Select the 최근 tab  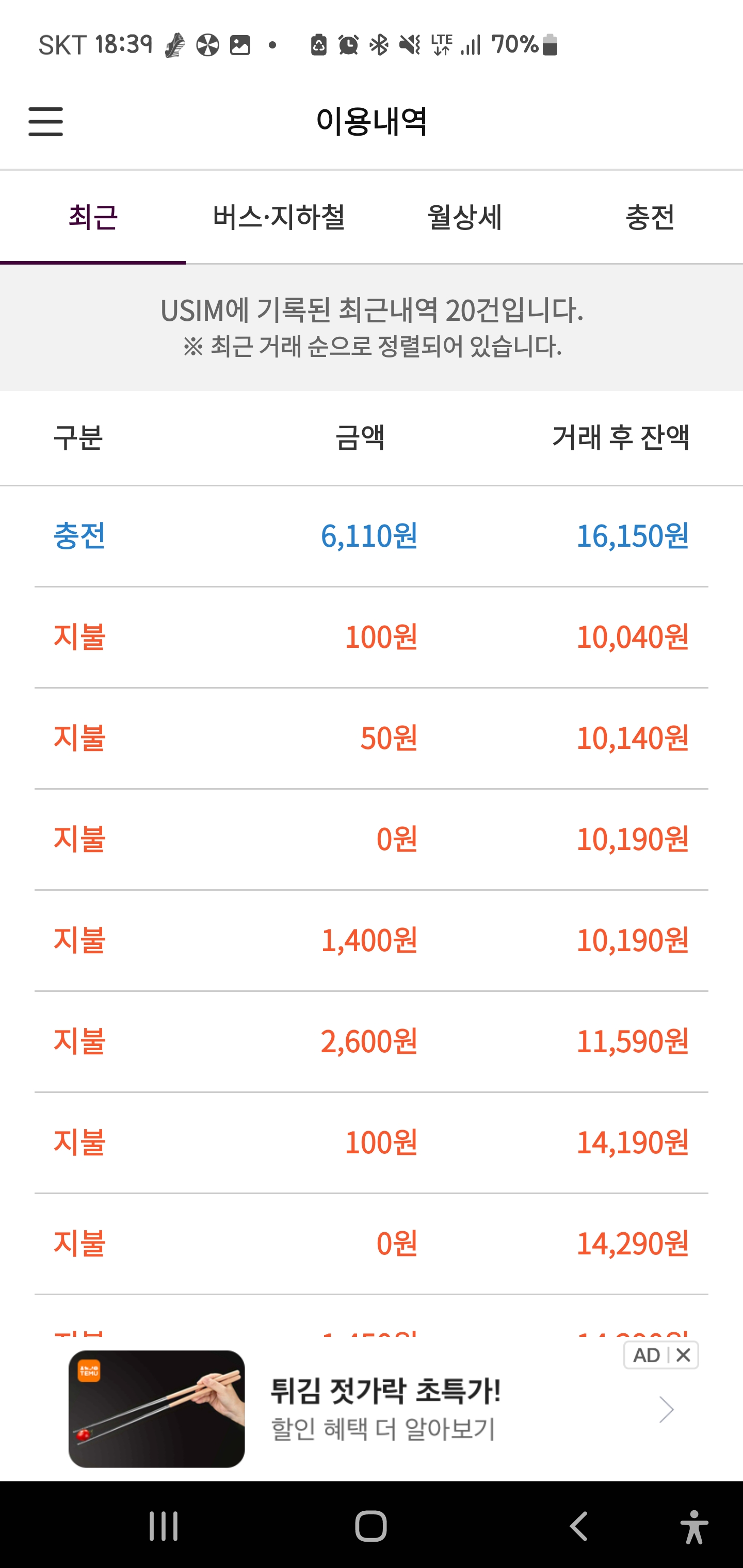click(x=92, y=217)
